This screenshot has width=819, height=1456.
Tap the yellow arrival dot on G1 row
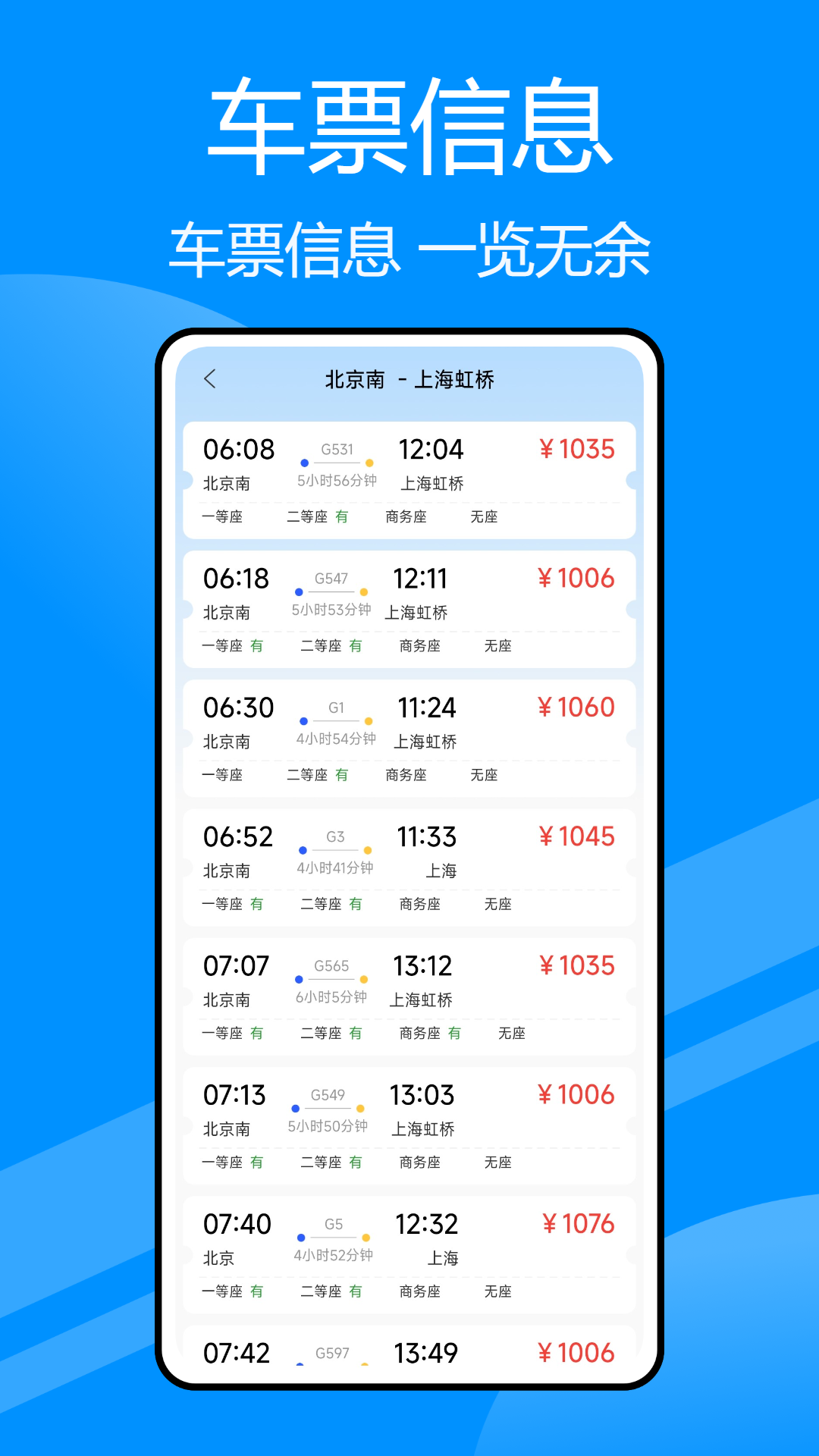tap(369, 723)
